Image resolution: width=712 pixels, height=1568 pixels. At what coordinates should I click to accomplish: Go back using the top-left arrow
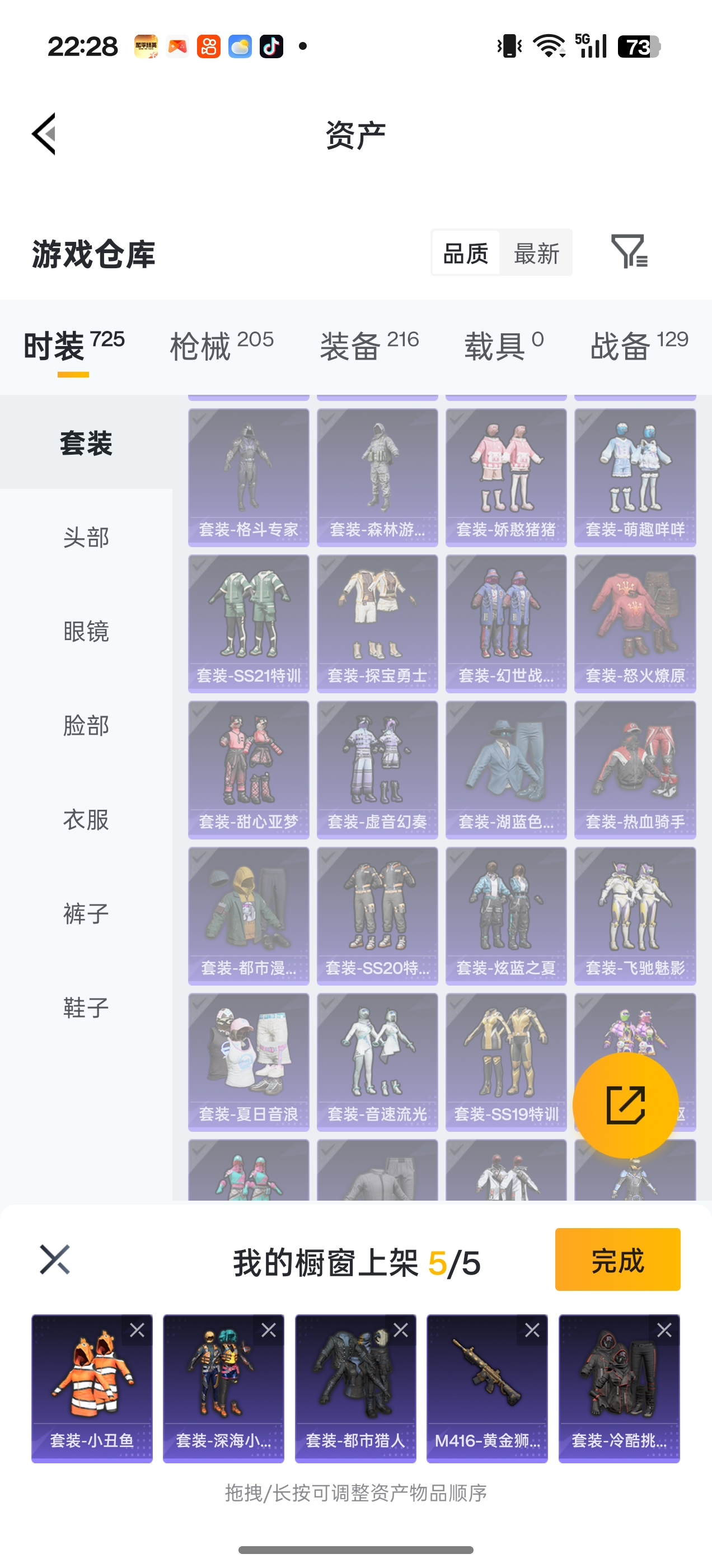click(44, 134)
